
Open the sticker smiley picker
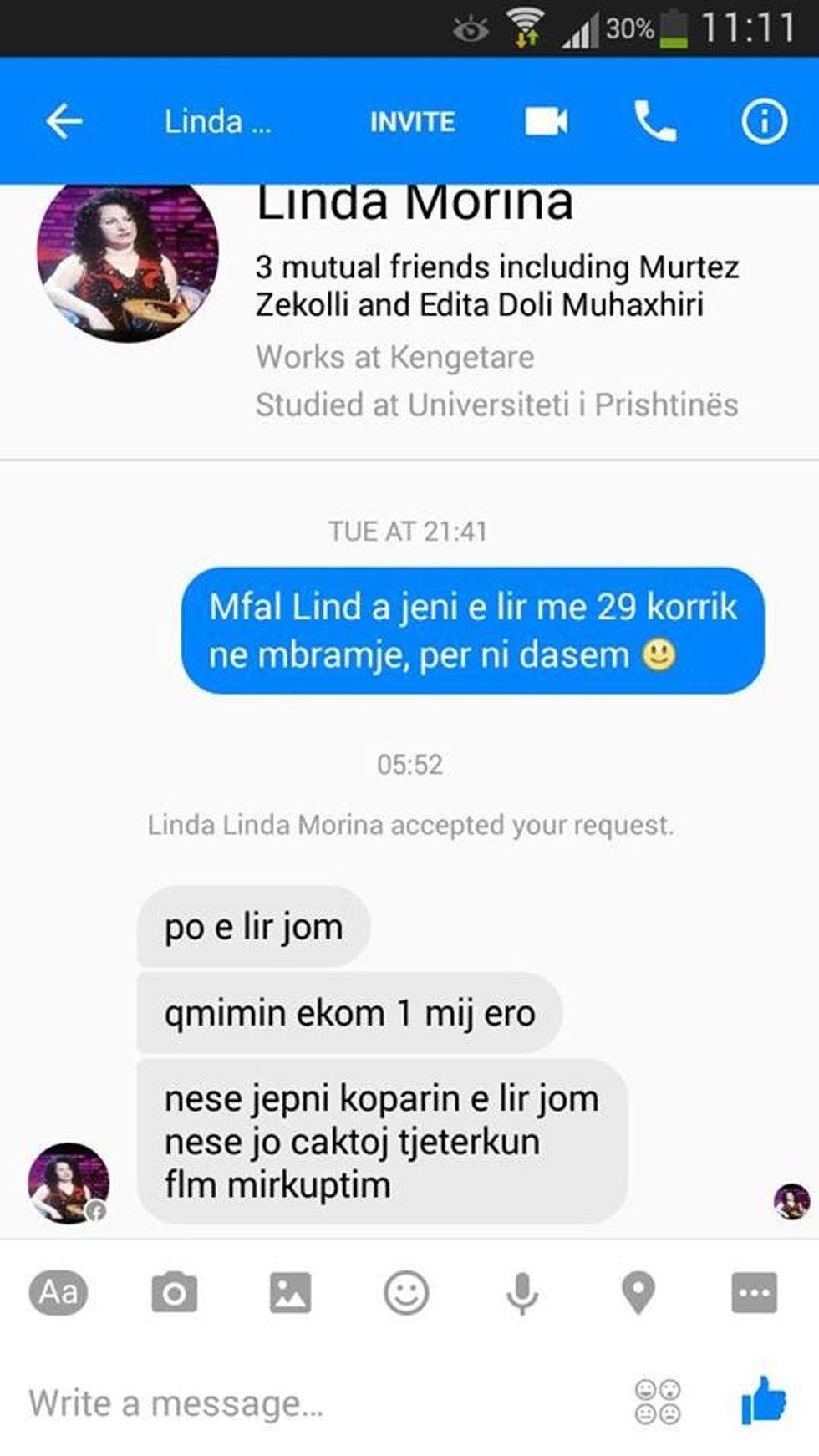(406, 1292)
